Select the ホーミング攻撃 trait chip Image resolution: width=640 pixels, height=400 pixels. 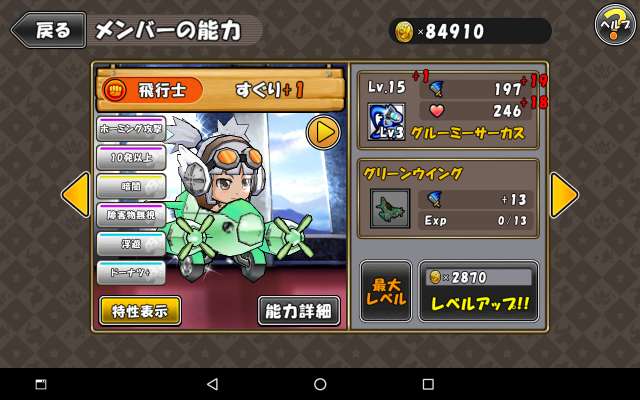point(131,129)
